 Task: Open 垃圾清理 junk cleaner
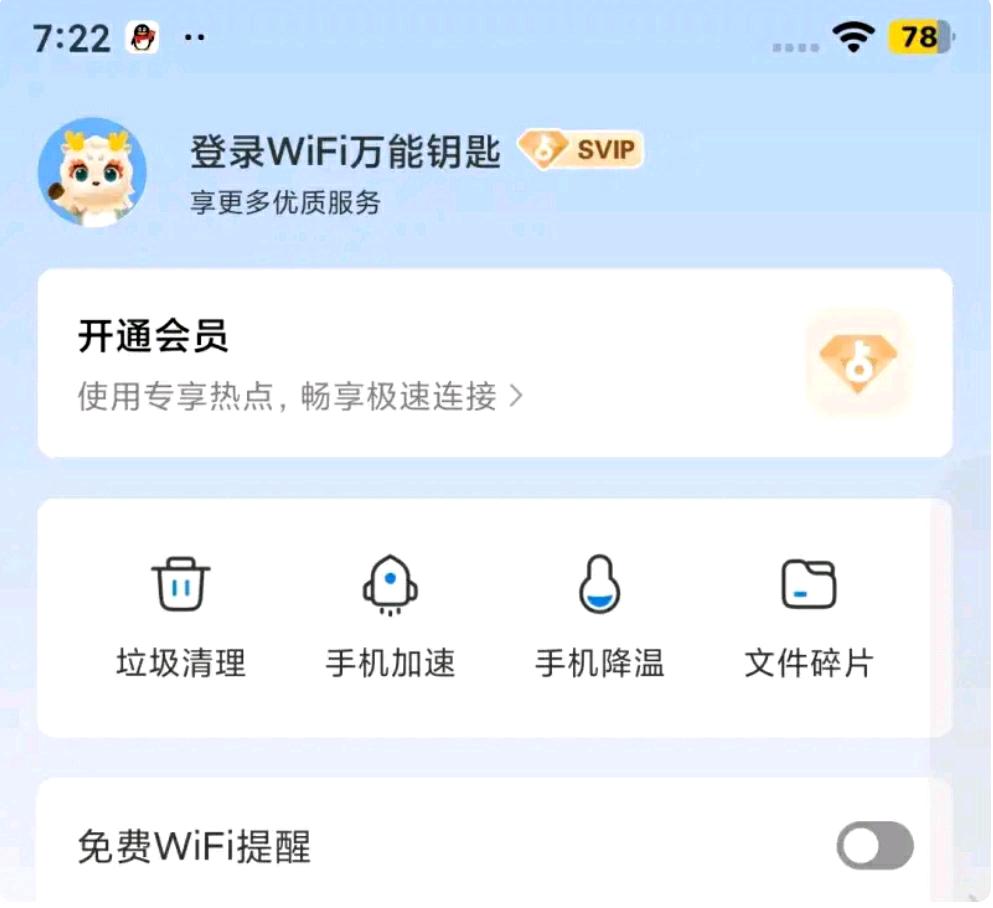click(x=181, y=618)
